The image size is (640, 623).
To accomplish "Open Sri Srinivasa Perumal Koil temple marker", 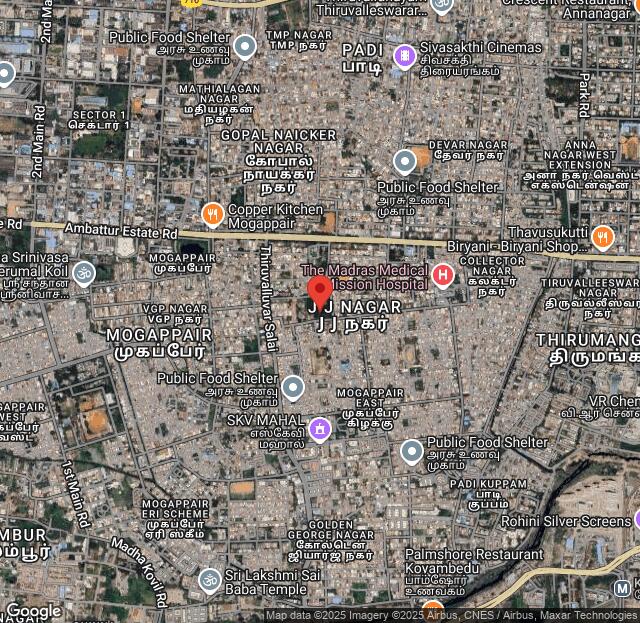I will coord(84,271).
